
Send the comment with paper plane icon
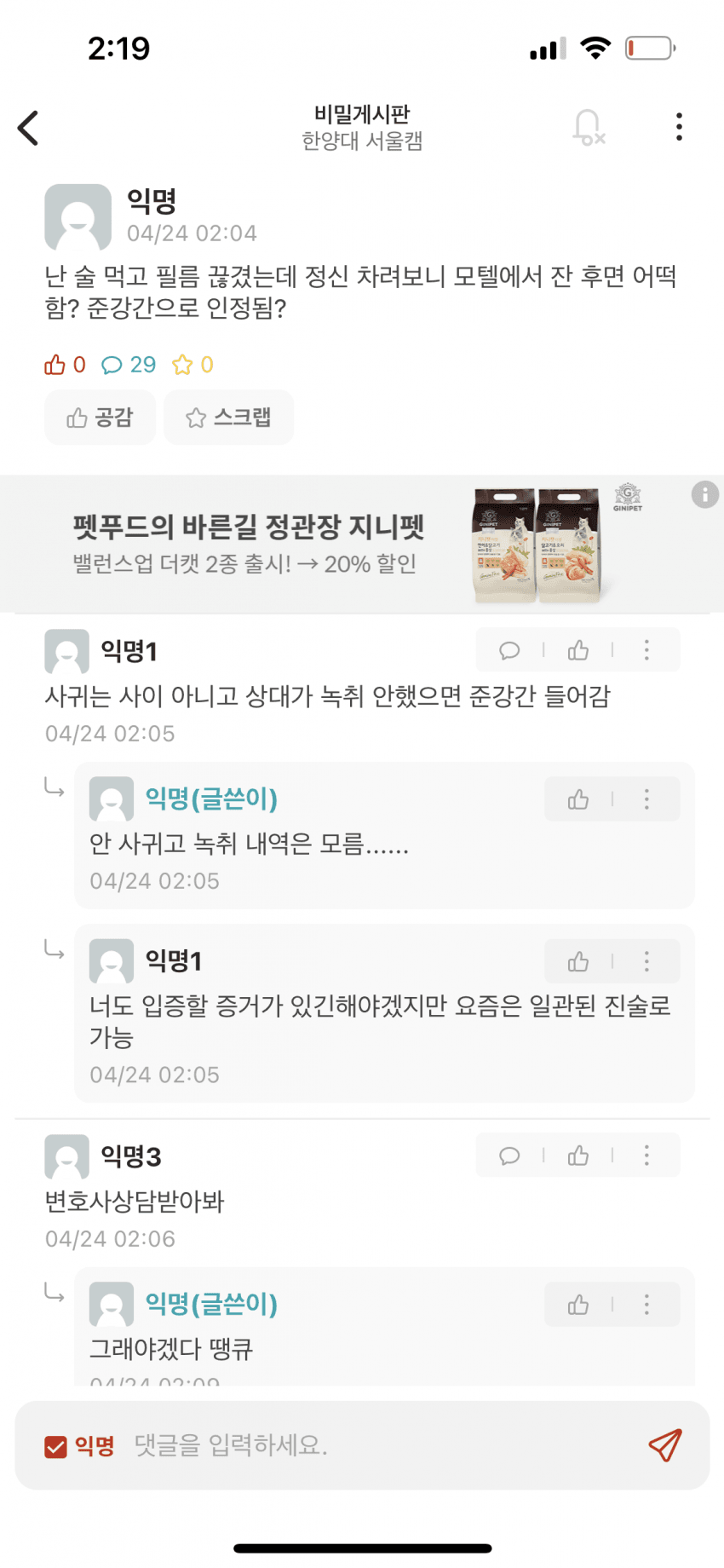point(665,1445)
